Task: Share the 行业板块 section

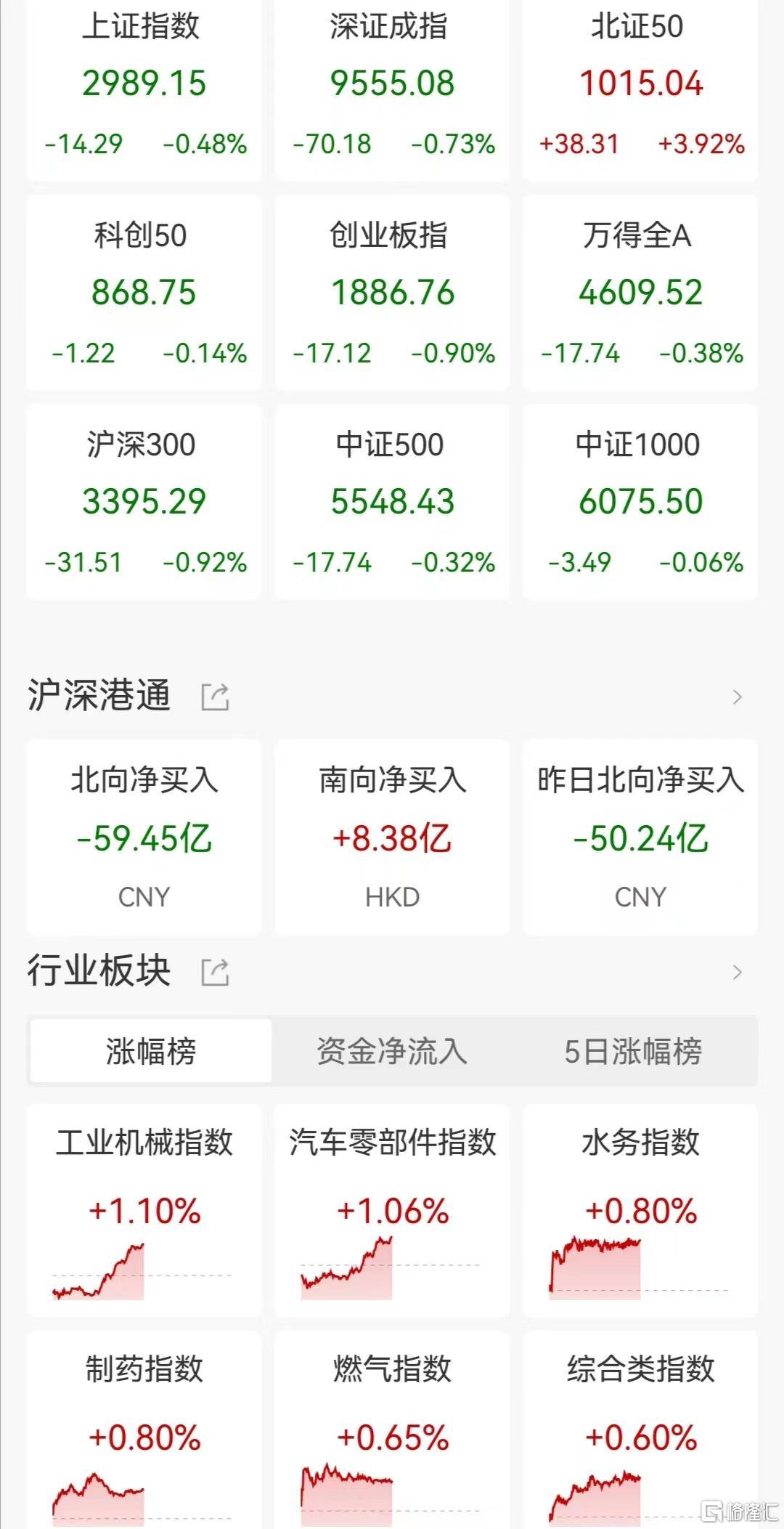Action: 215,972
